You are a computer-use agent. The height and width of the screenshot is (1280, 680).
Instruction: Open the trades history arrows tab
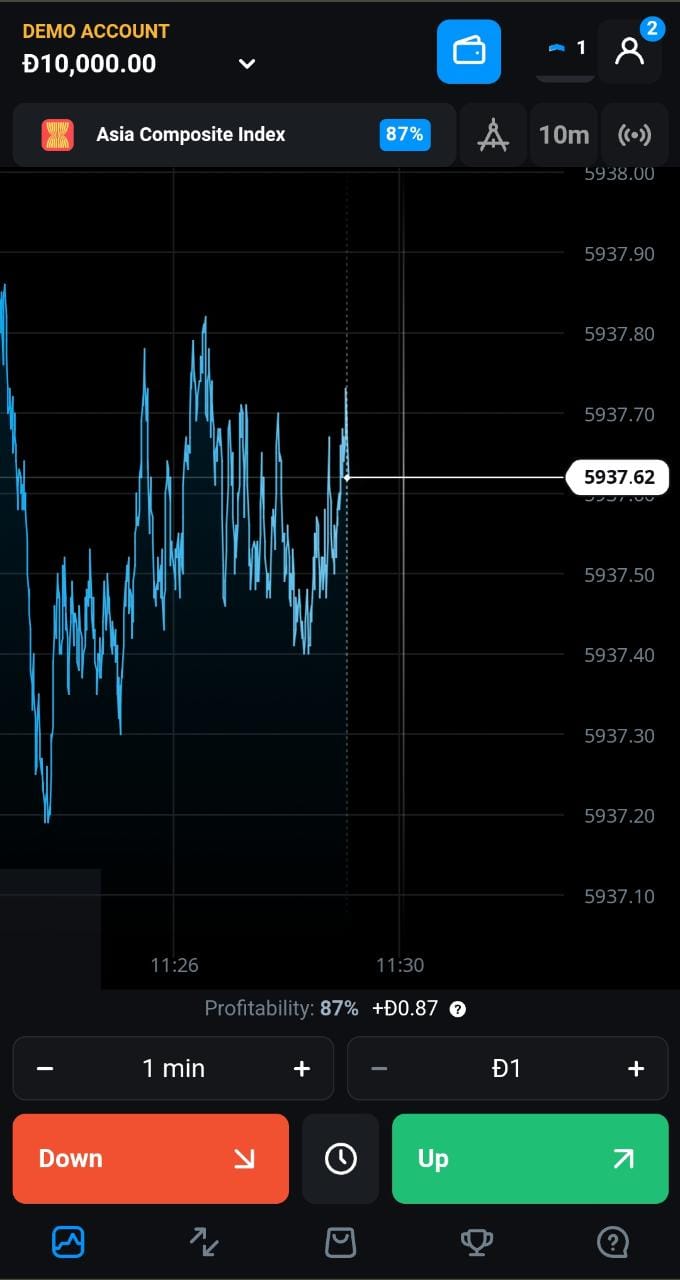(x=204, y=1242)
